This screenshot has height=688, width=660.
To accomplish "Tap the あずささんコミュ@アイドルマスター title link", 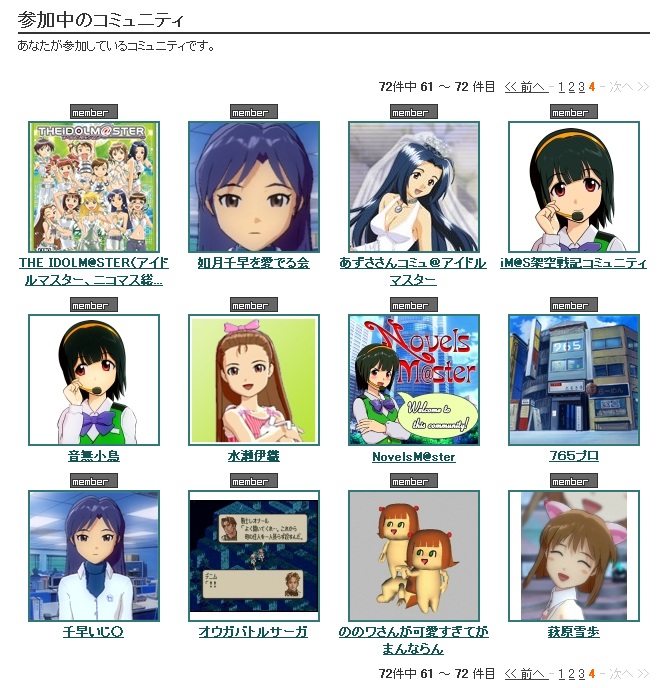I will tap(413, 263).
